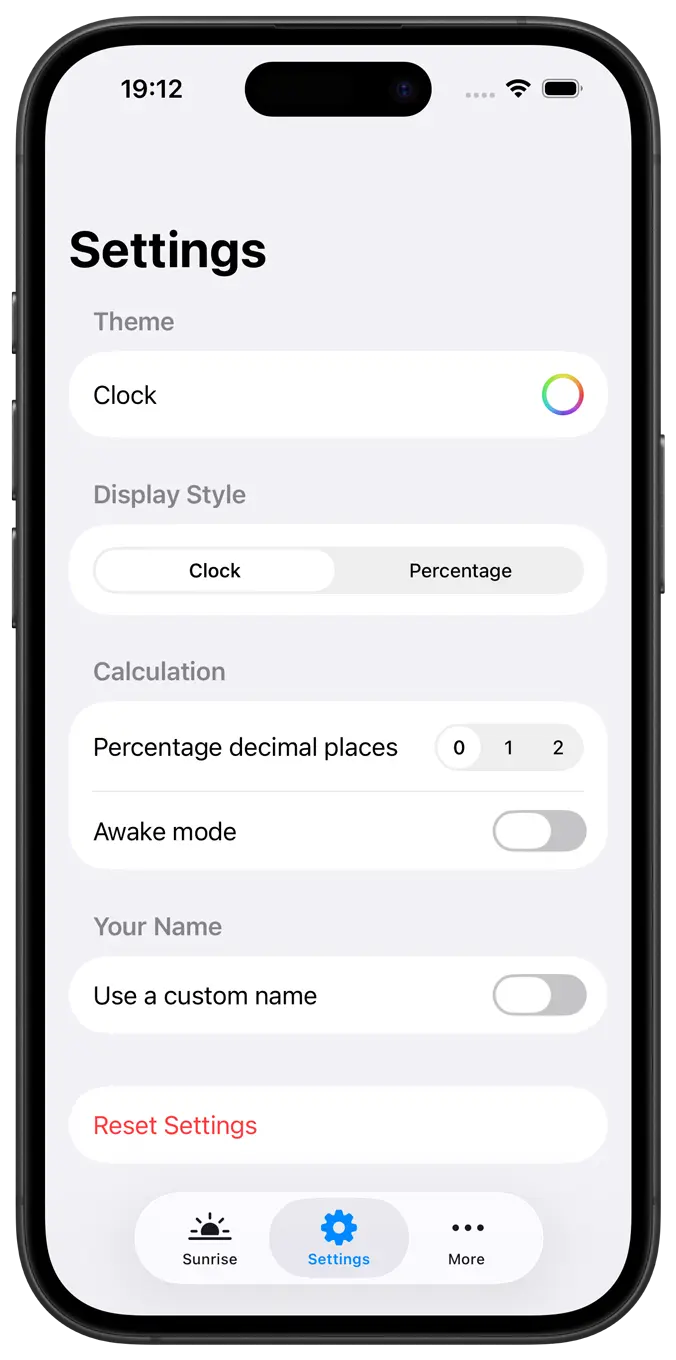Screen dimensions: 676x1360
Task: Set percentage decimal places to 1
Action: [x=508, y=748]
